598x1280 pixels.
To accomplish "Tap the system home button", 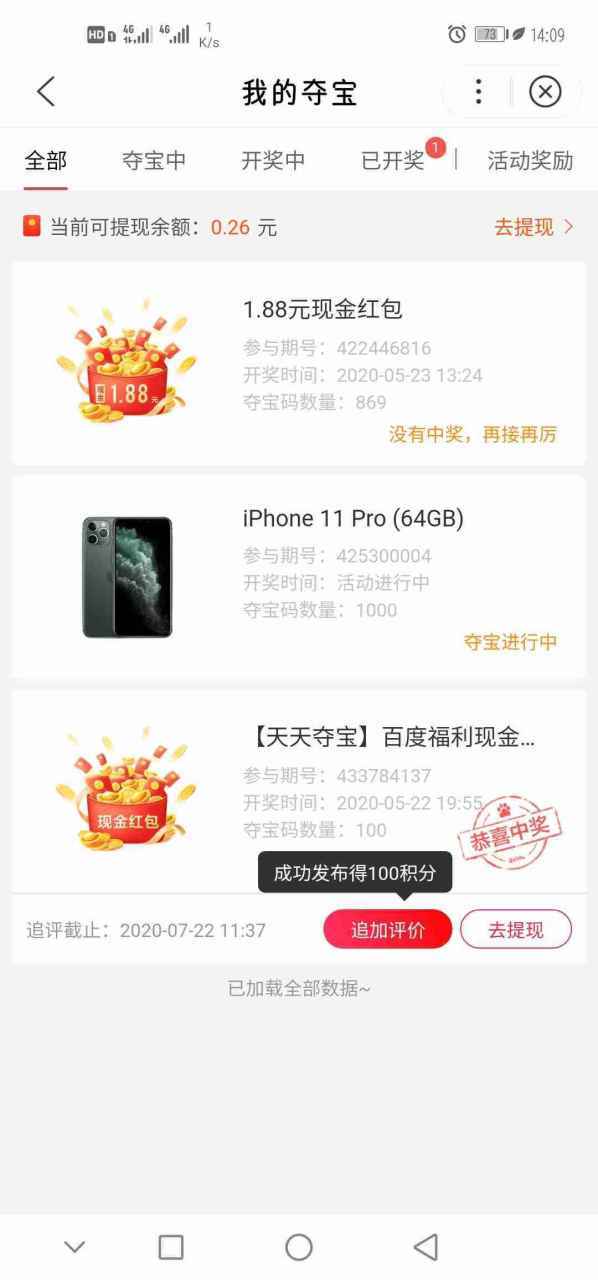I will [x=299, y=1246].
